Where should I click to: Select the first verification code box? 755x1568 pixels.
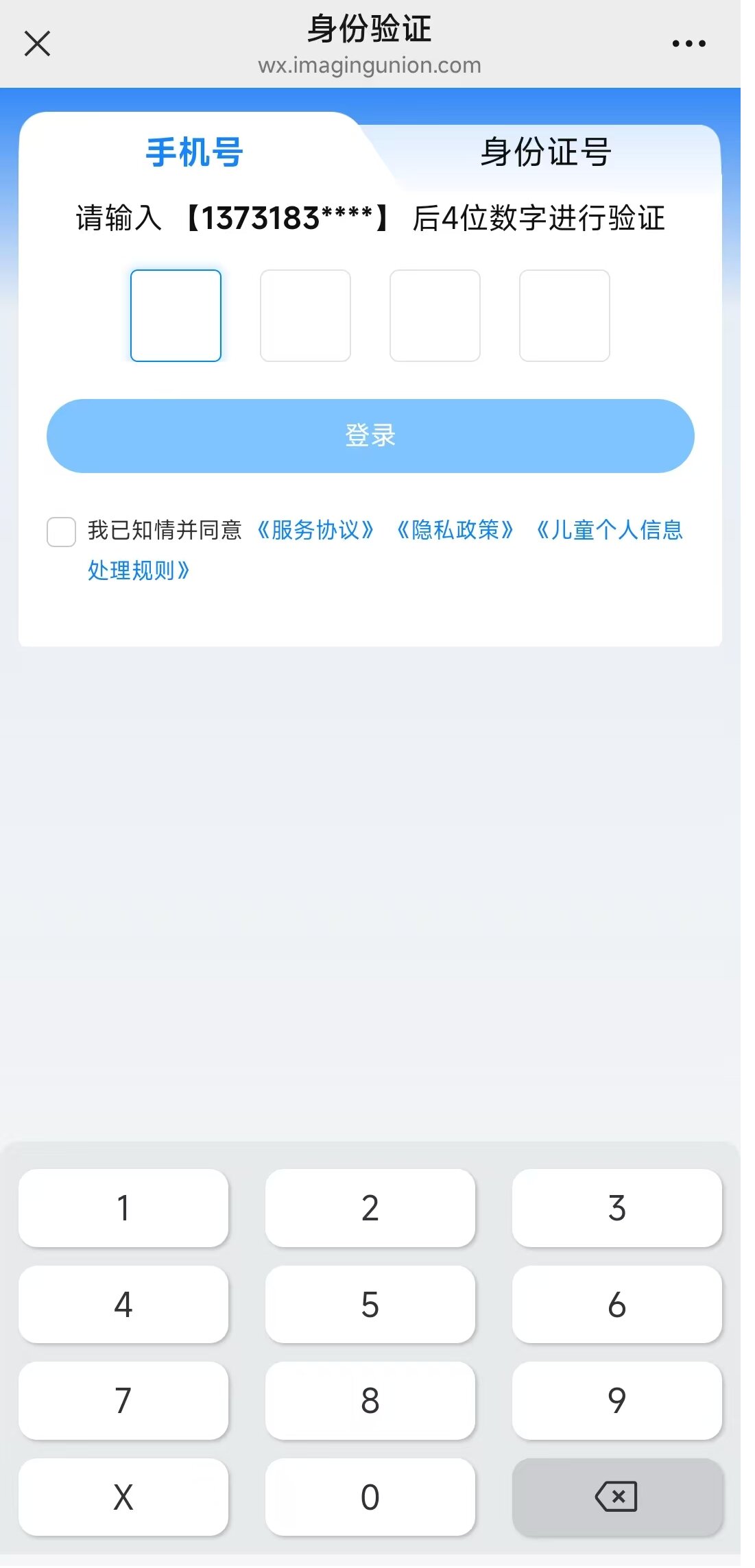pos(176,315)
